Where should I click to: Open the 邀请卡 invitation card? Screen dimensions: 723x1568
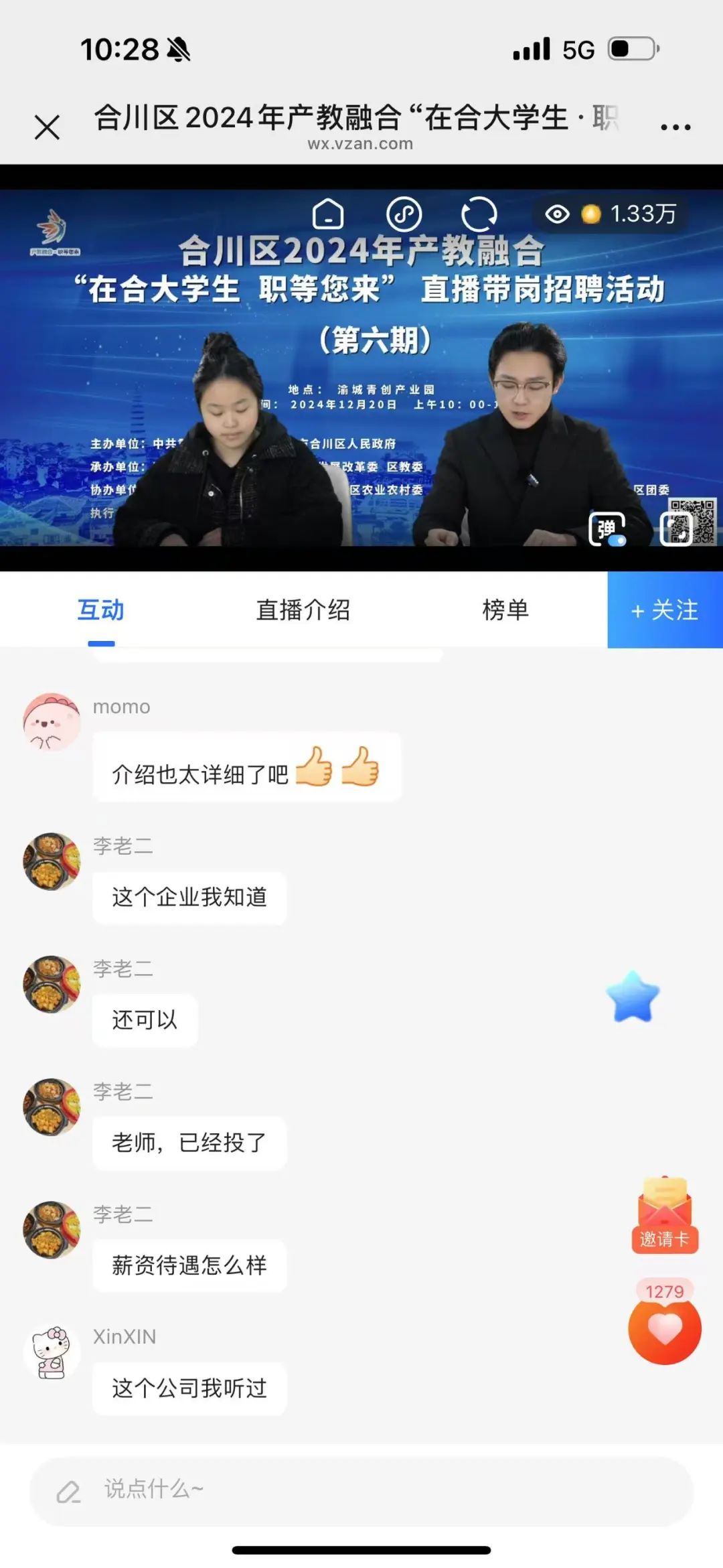pyautogui.click(x=664, y=1216)
